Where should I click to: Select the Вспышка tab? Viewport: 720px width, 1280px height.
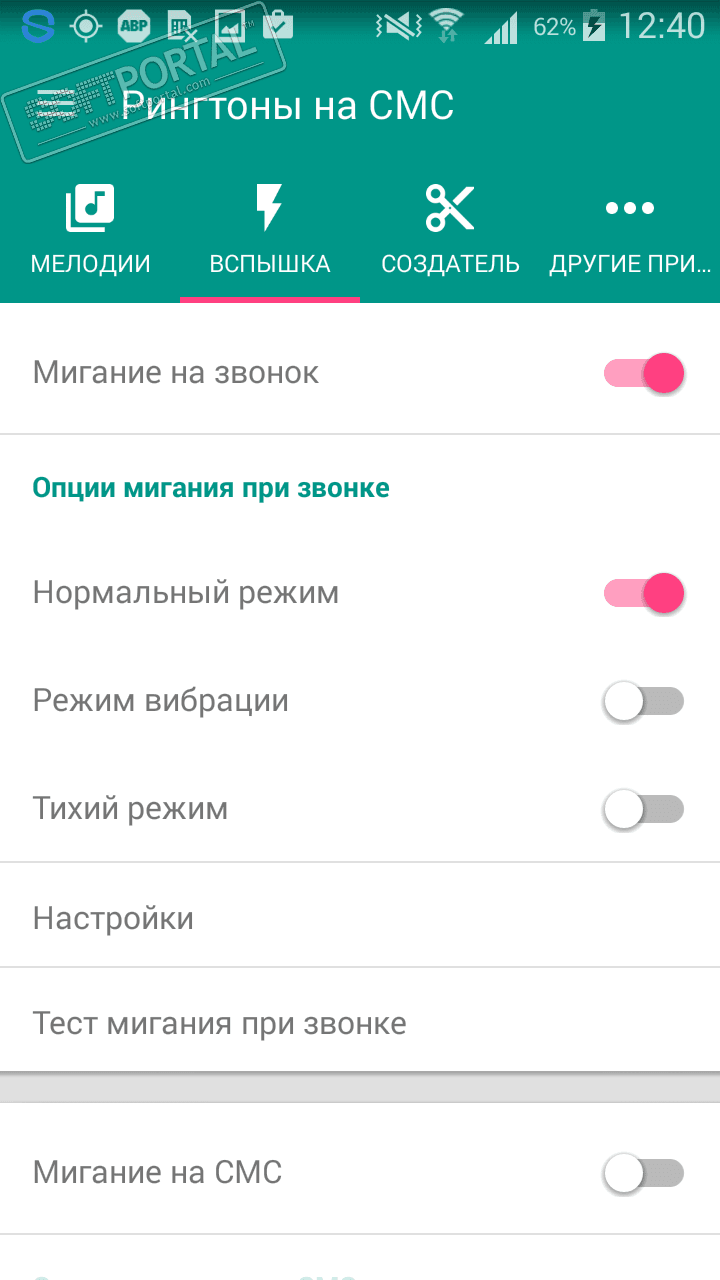(269, 230)
